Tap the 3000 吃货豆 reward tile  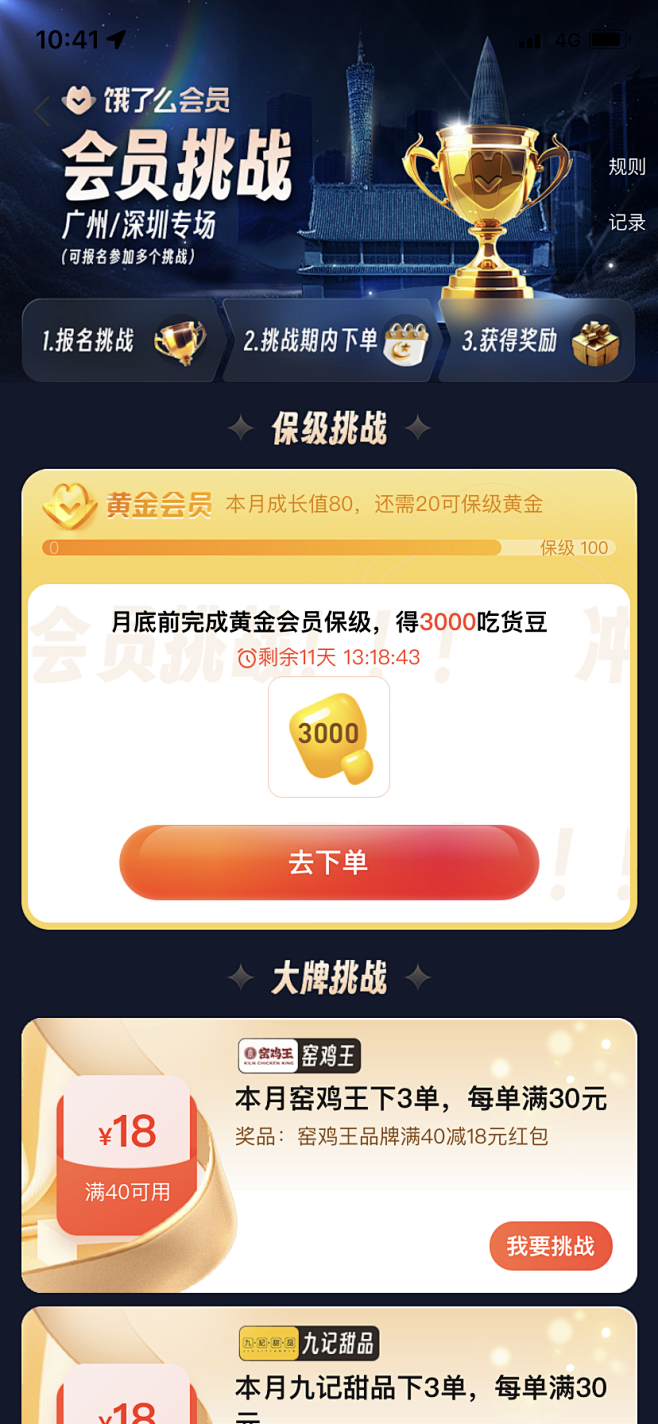329,737
